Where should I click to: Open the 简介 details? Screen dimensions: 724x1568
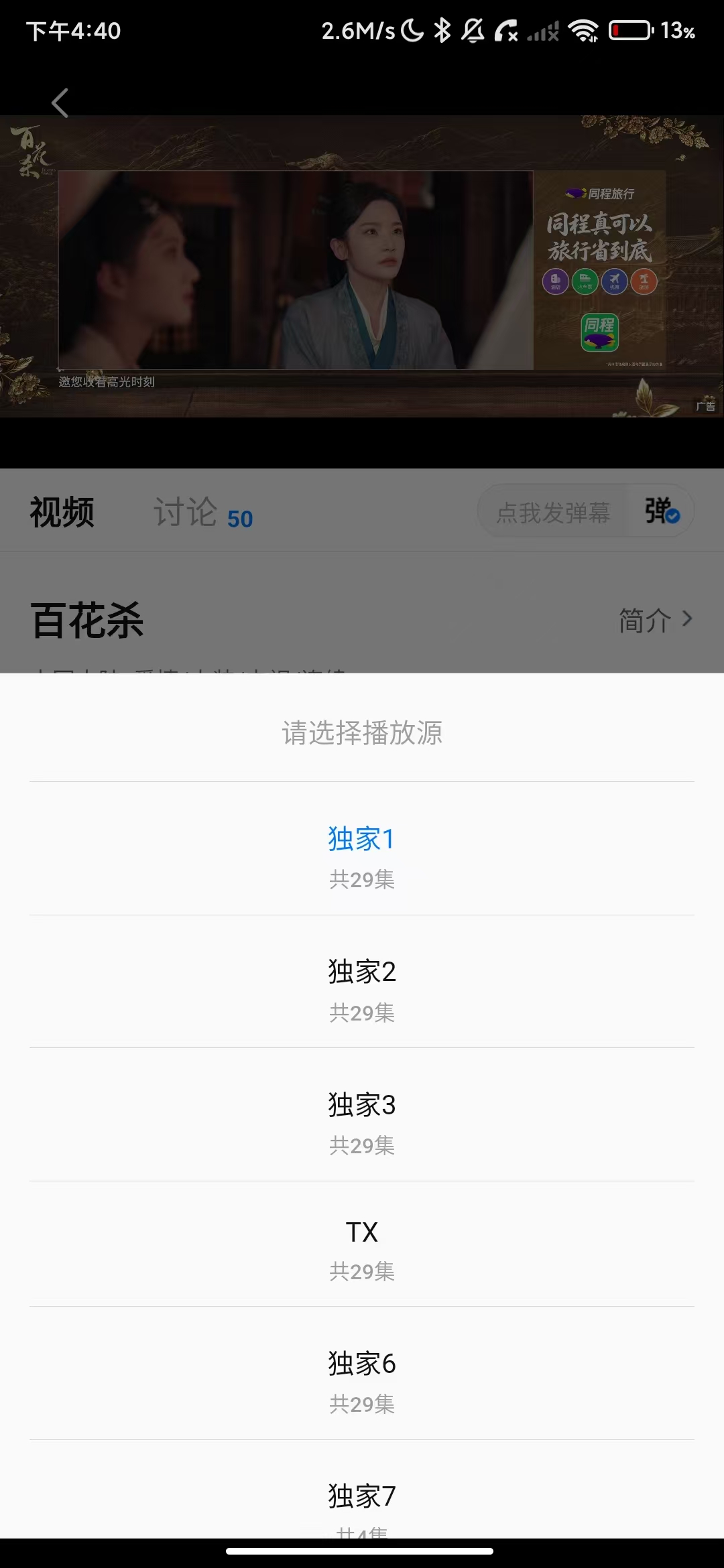pos(654,620)
